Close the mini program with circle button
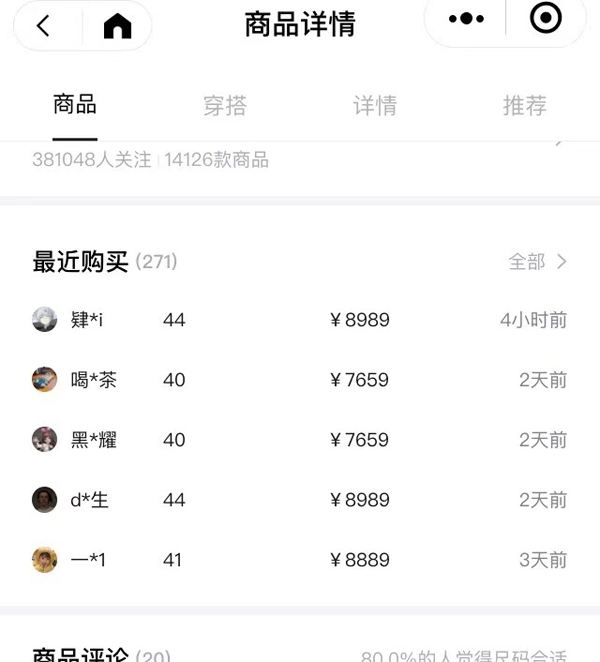Viewport: 600px width, 662px height. [x=545, y=20]
